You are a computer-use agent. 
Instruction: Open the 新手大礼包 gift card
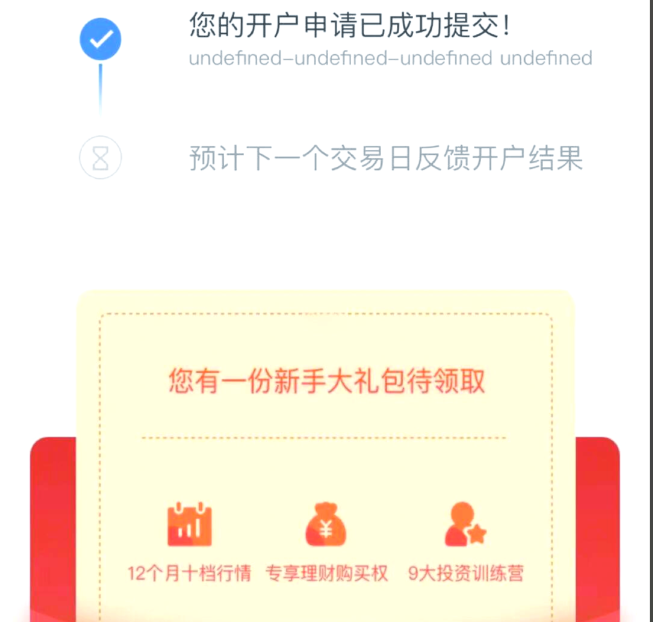[326, 381]
